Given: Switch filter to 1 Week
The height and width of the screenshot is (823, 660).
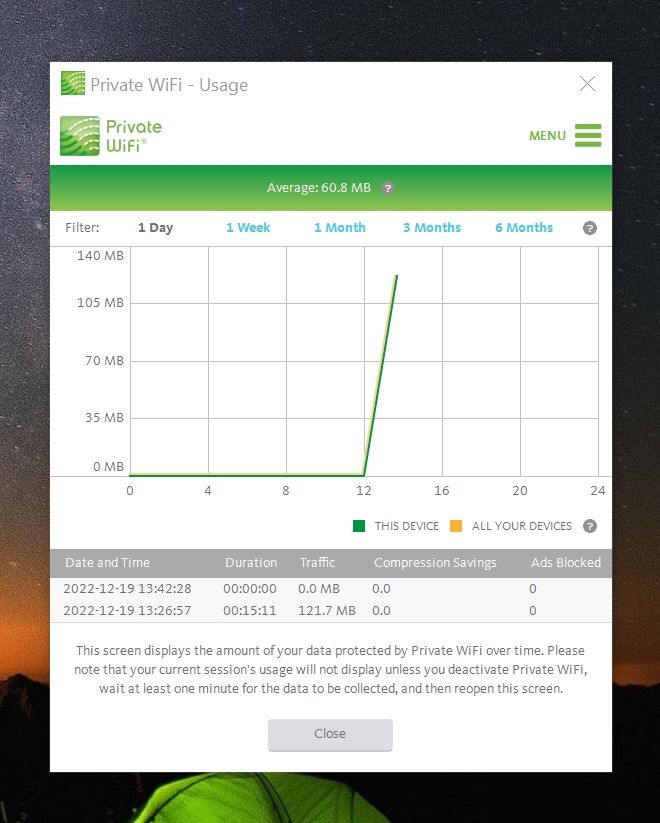Looking at the screenshot, I should (x=248, y=228).
